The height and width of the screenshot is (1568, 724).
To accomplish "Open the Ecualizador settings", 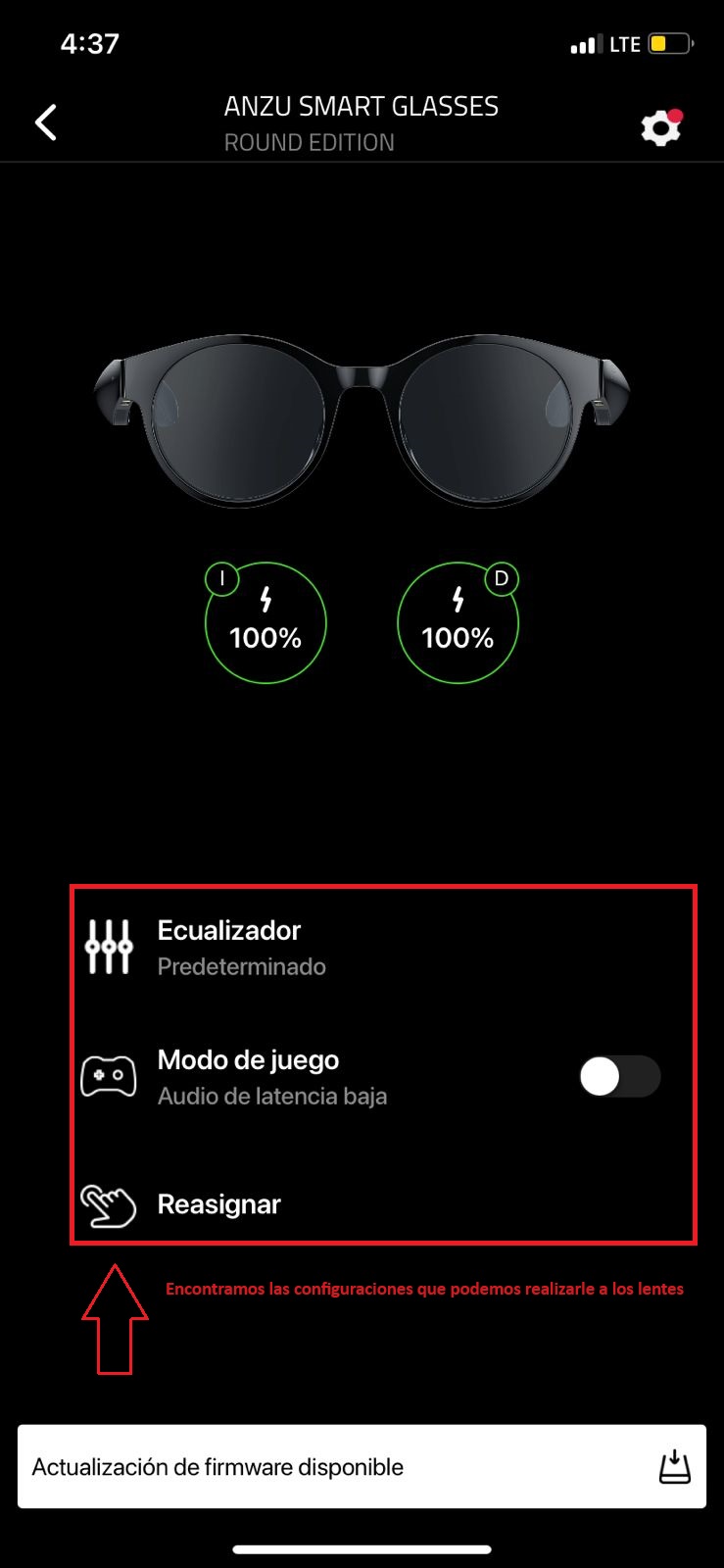I will (228, 947).
